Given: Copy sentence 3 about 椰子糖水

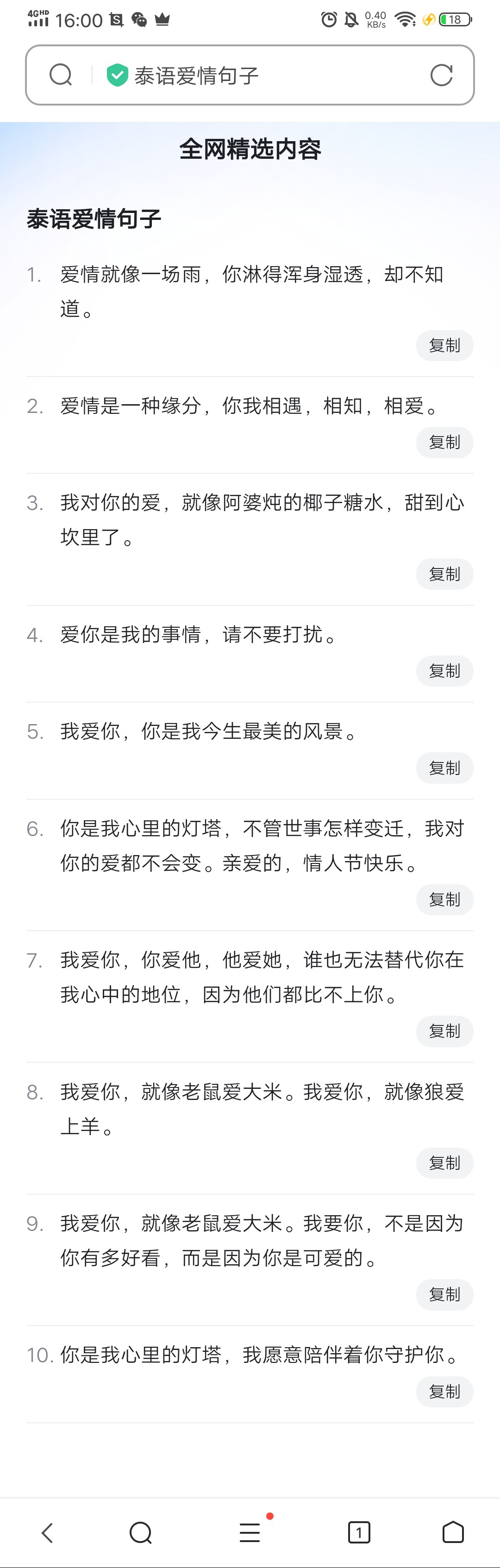Looking at the screenshot, I should pyautogui.click(x=444, y=574).
